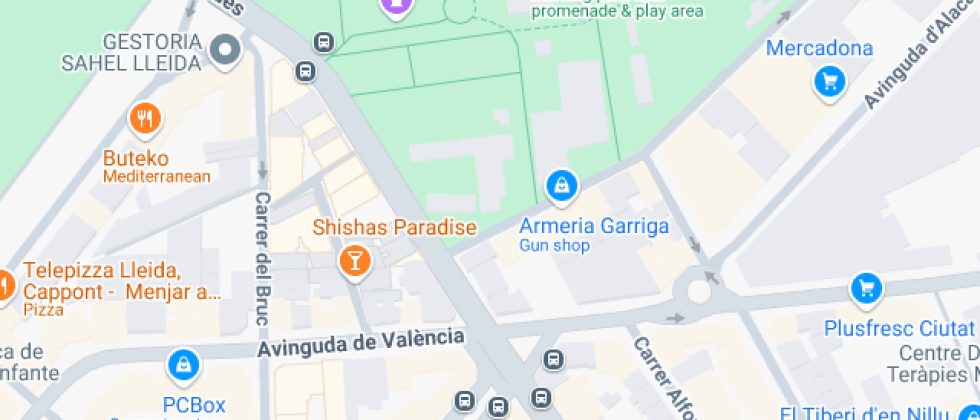980x420 pixels.
Task: Select the Gestoria Sahel Lleida place pin
Action: point(226,49)
